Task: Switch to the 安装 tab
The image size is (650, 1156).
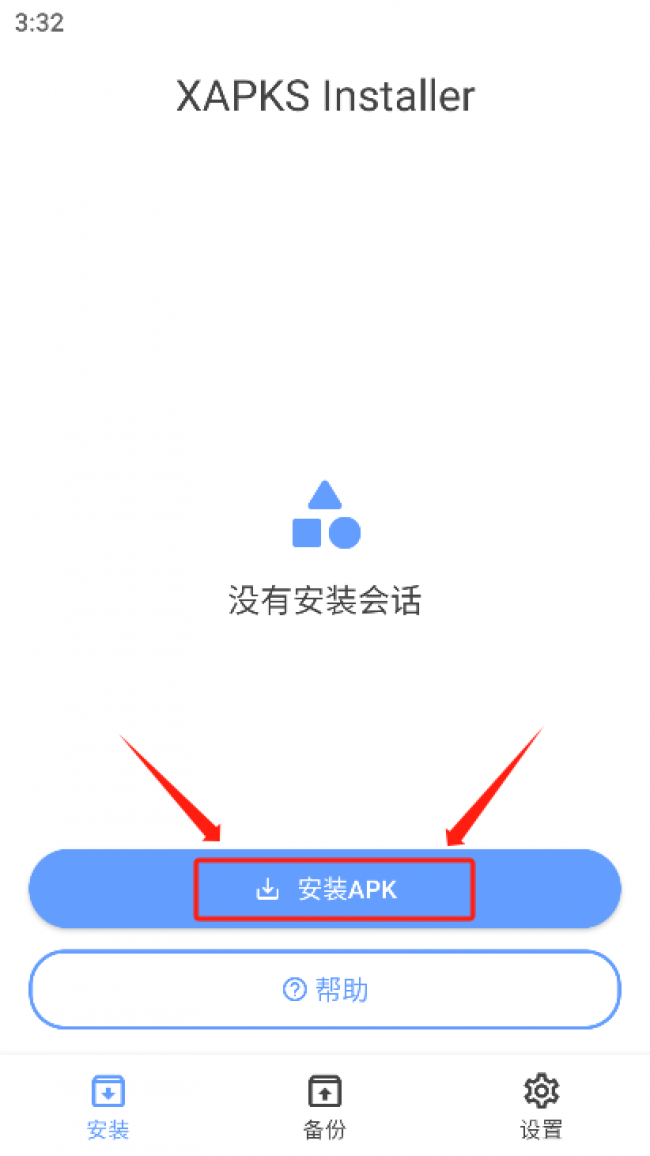Action: pyautogui.click(x=108, y=1105)
